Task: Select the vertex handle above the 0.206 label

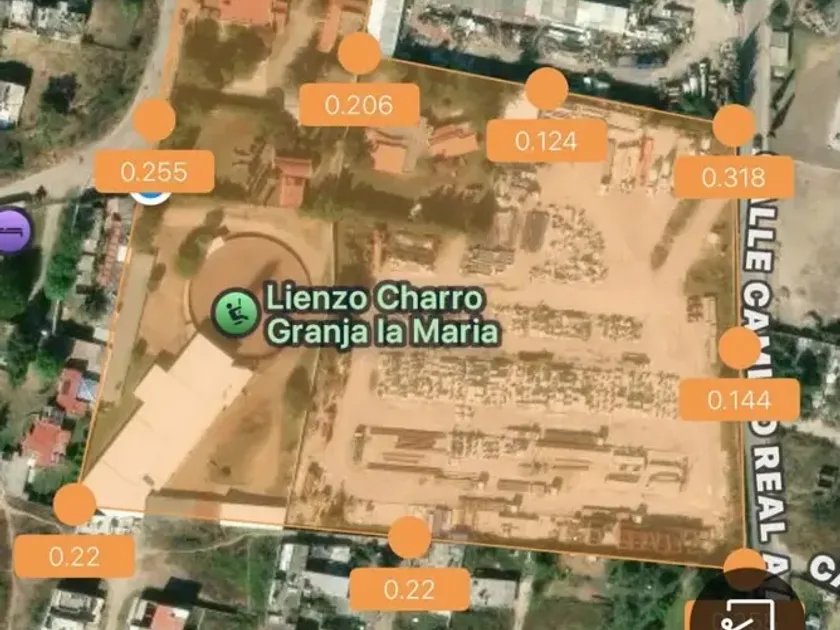Action: tap(359, 54)
